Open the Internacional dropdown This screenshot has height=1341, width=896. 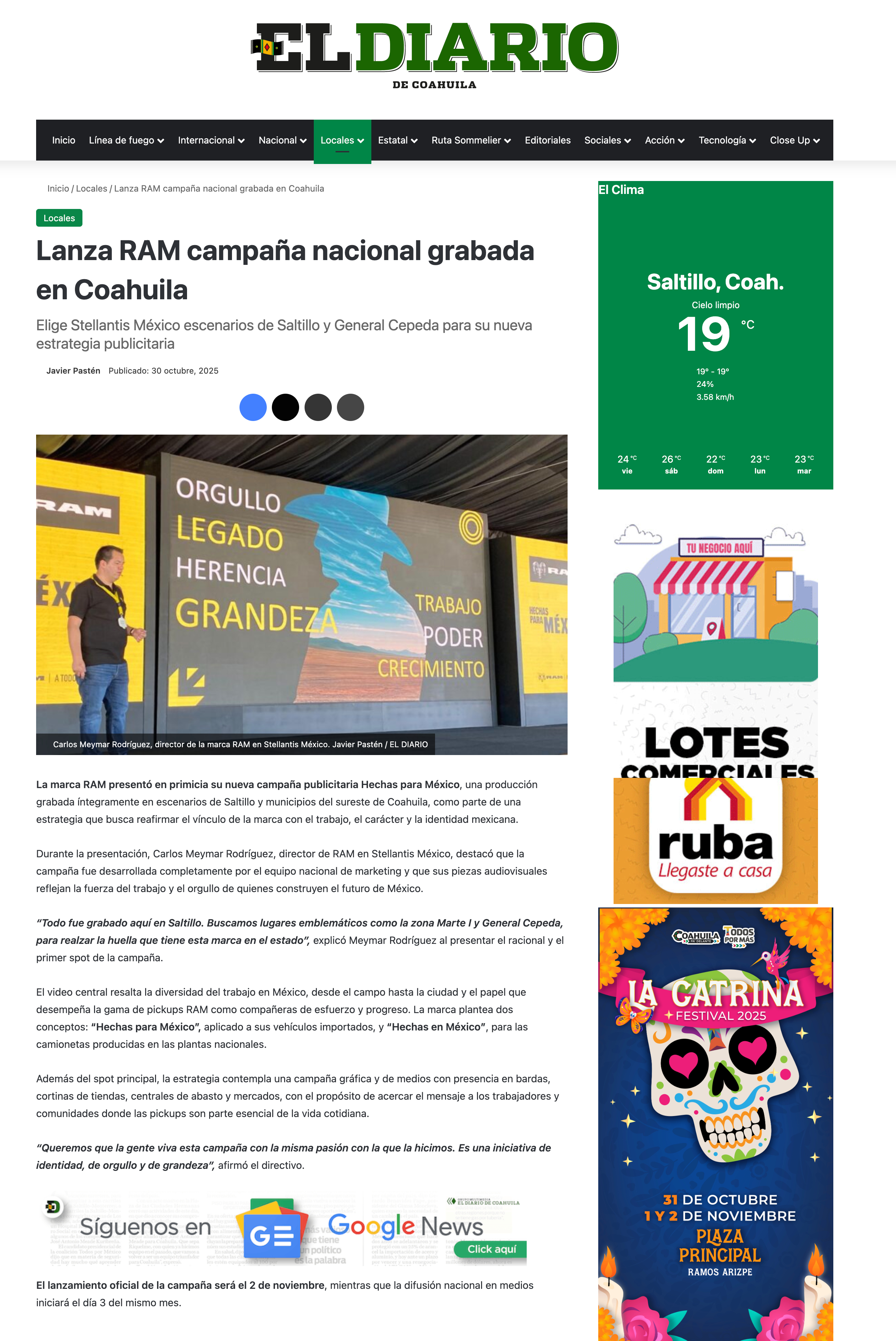click(x=211, y=140)
